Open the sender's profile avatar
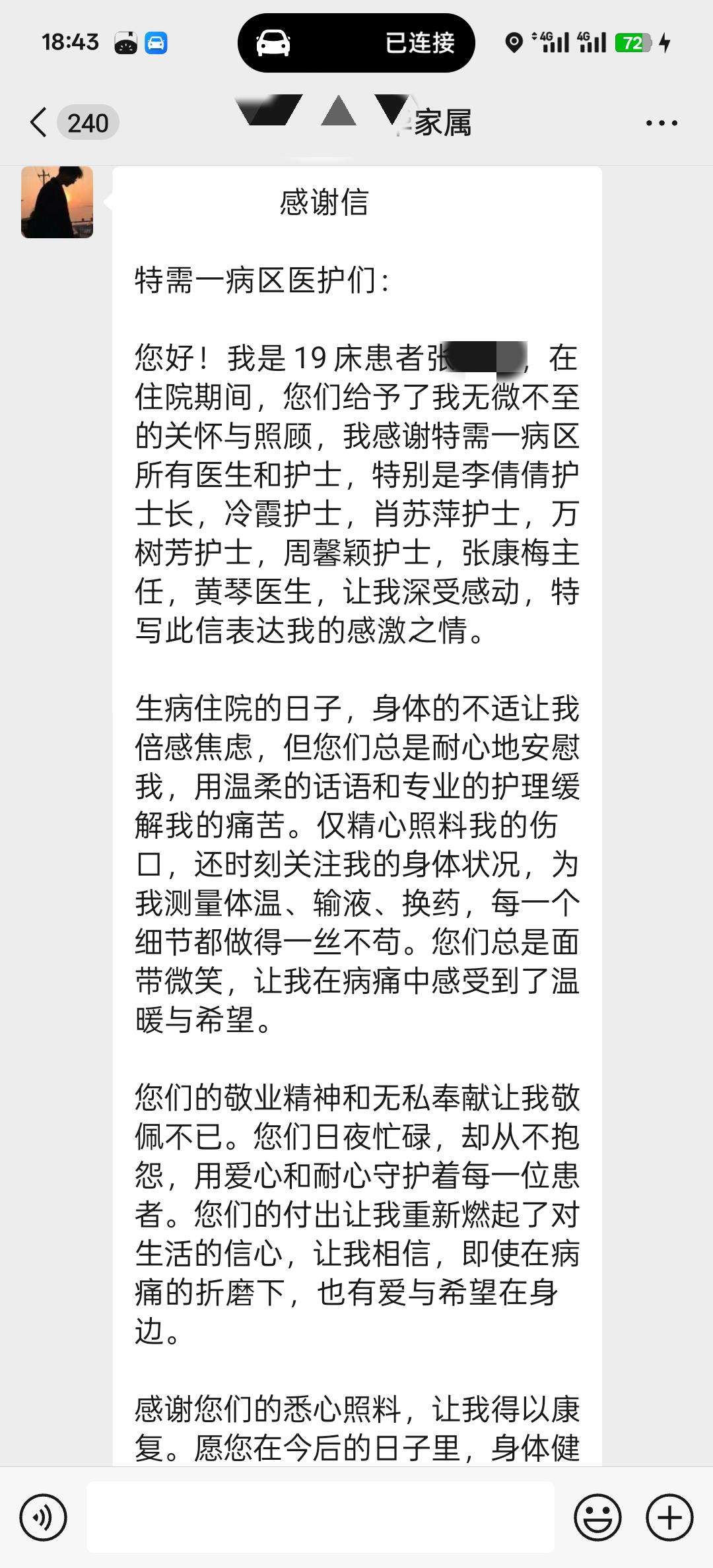The height and width of the screenshot is (1568, 713). (x=57, y=202)
